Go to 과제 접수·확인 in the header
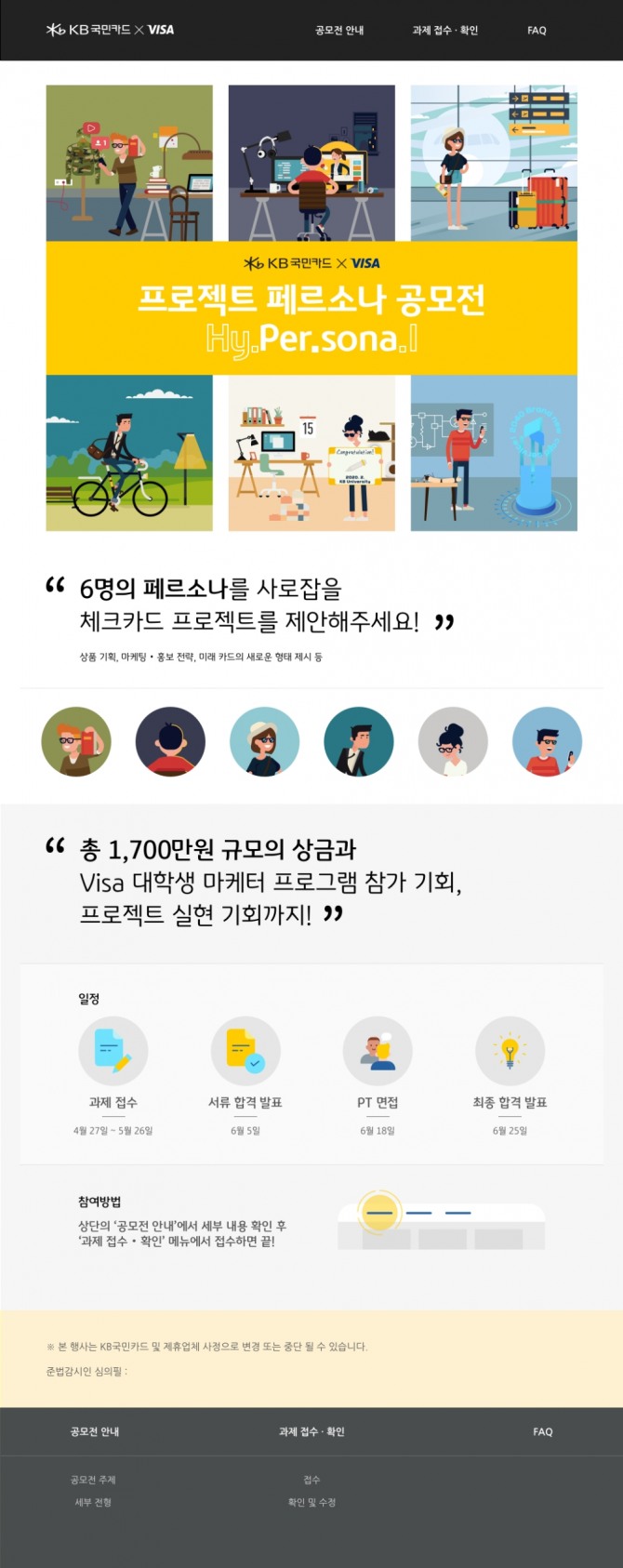This screenshot has height=1568, width=623. pyautogui.click(x=444, y=31)
